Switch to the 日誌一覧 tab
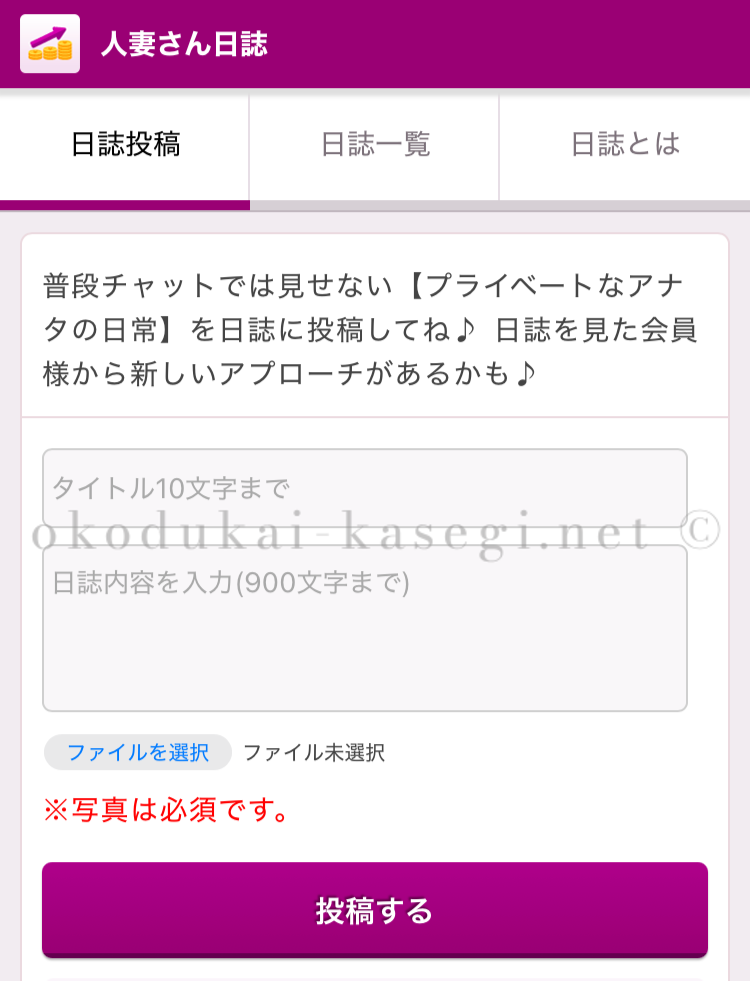This screenshot has height=981, width=750. [x=375, y=145]
